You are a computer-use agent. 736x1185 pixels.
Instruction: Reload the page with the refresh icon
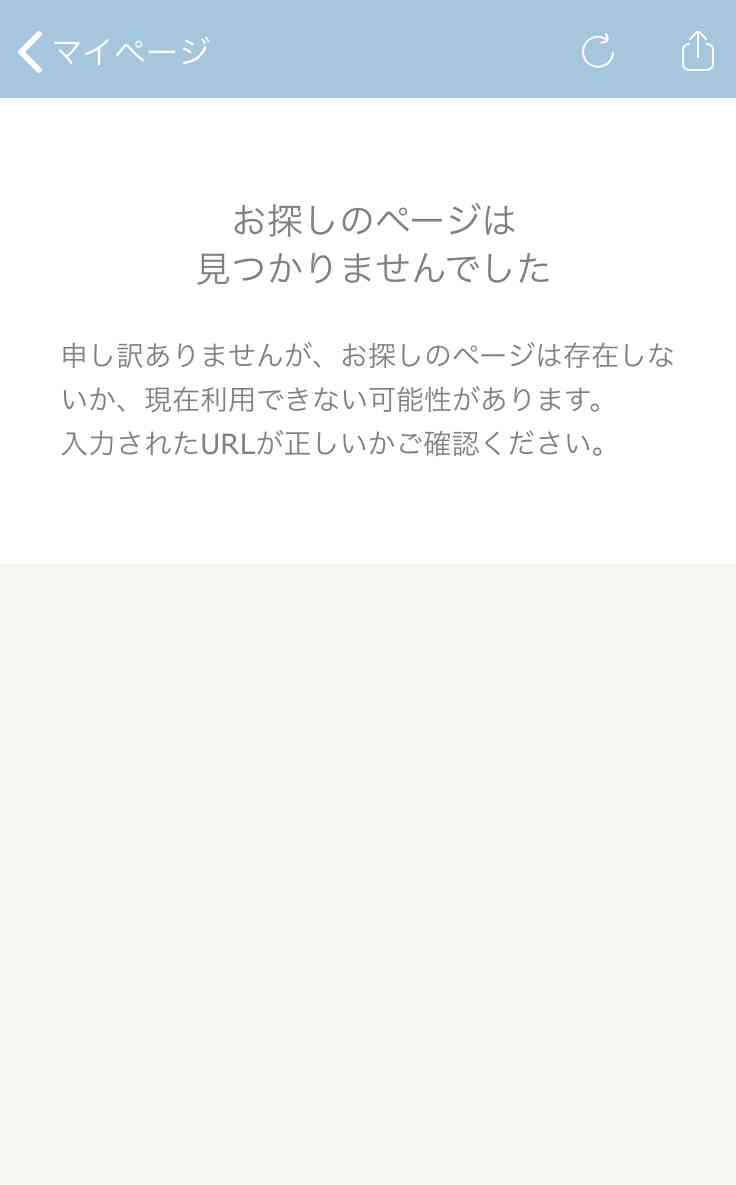pyautogui.click(x=598, y=51)
